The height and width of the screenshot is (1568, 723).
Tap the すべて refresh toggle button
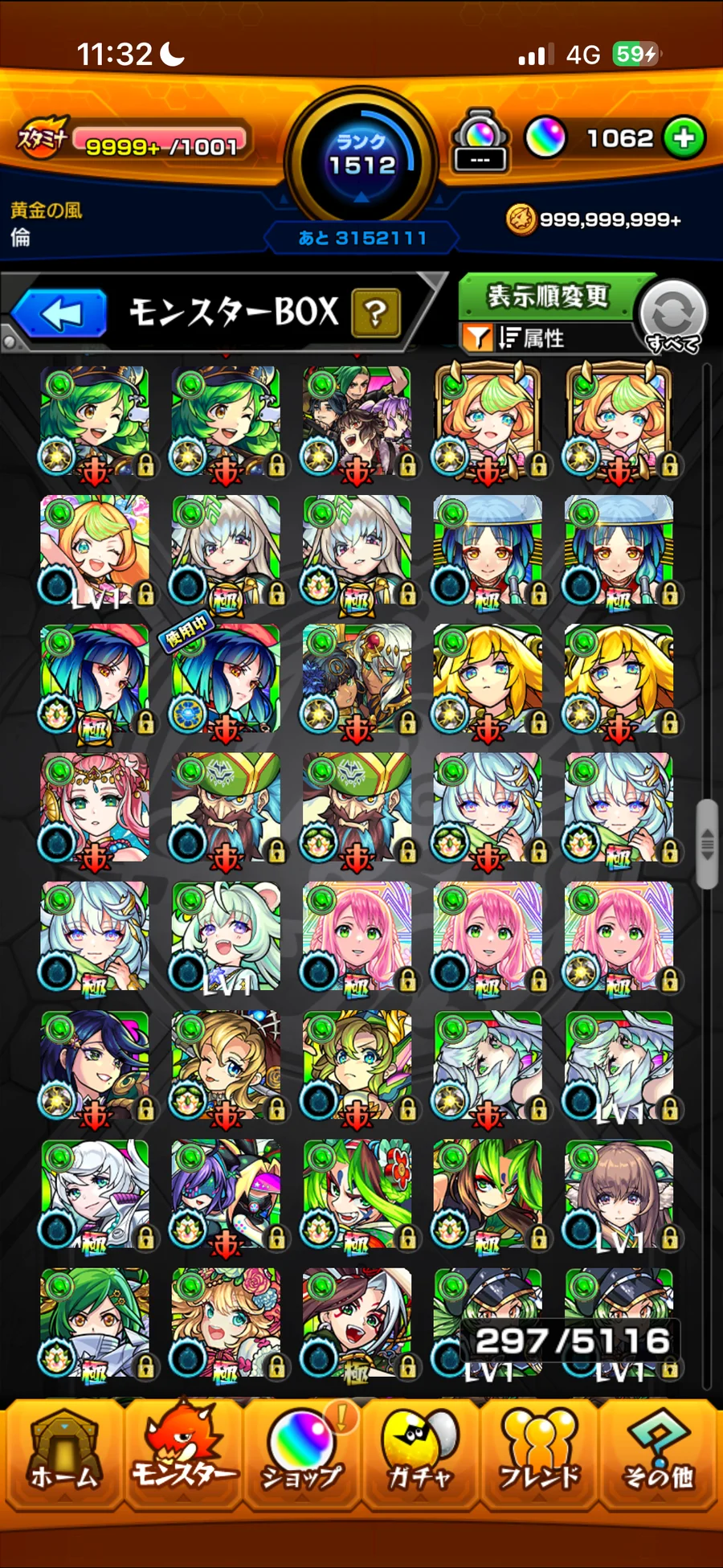[673, 317]
